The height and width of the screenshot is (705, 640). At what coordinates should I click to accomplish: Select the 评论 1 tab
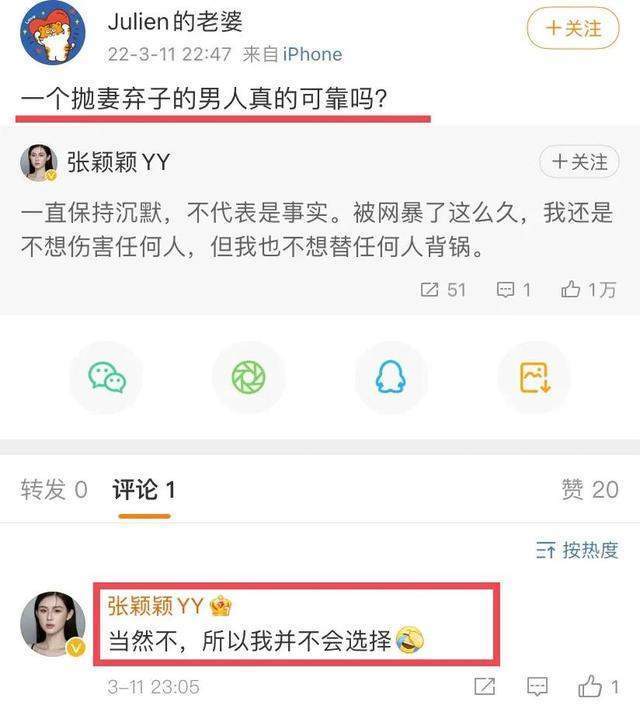(x=145, y=489)
